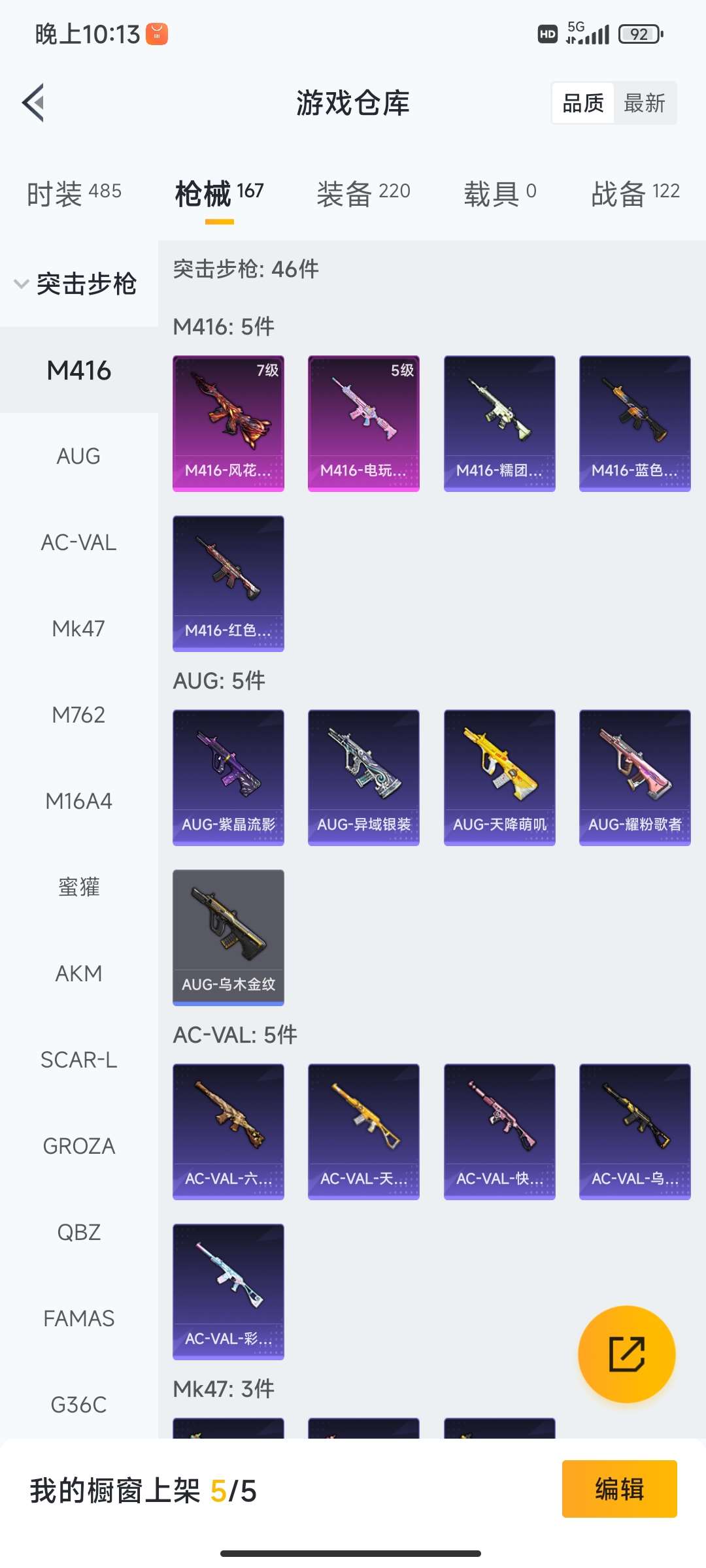The image size is (706, 1568).
Task: Select M762 in the side list
Action: point(78,715)
